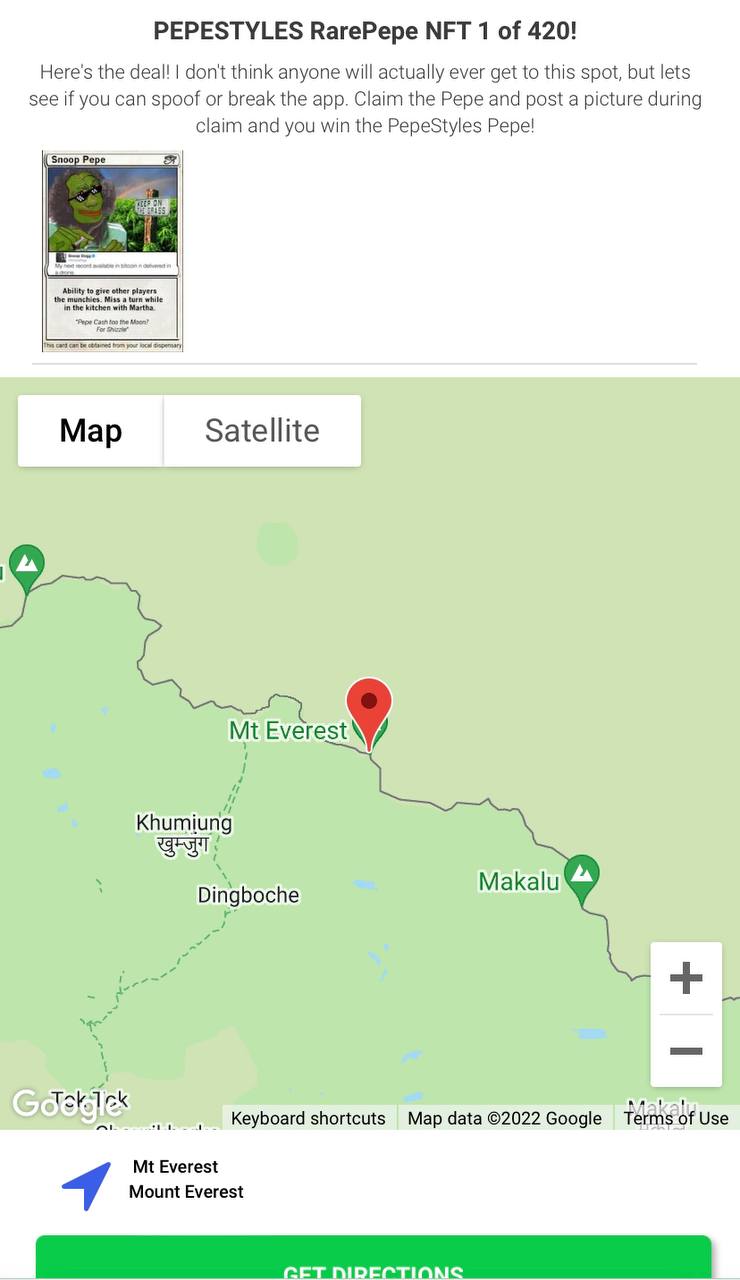Zoom out with the minus button

(686, 1051)
